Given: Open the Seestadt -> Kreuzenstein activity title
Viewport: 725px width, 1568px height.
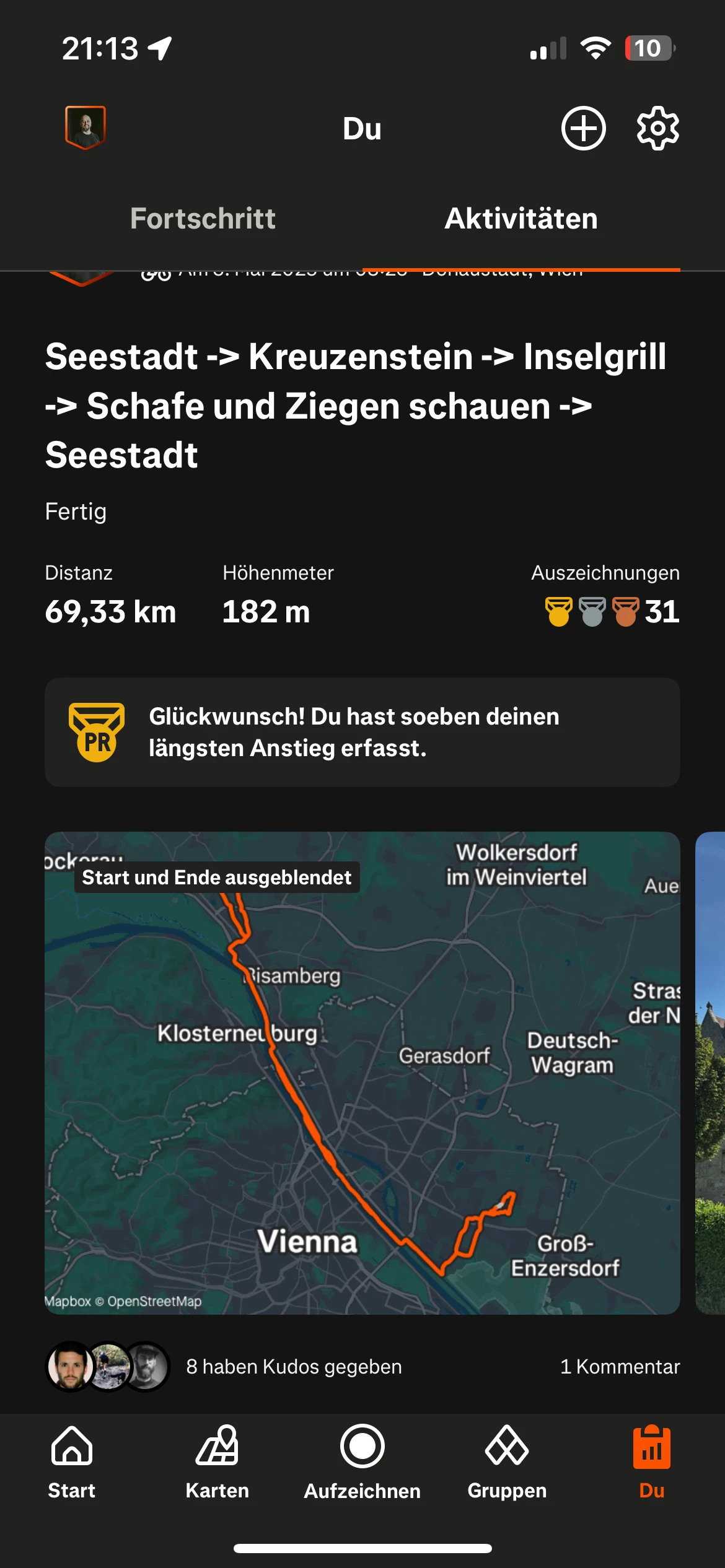Looking at the screenshot, I should pos(356,406).
